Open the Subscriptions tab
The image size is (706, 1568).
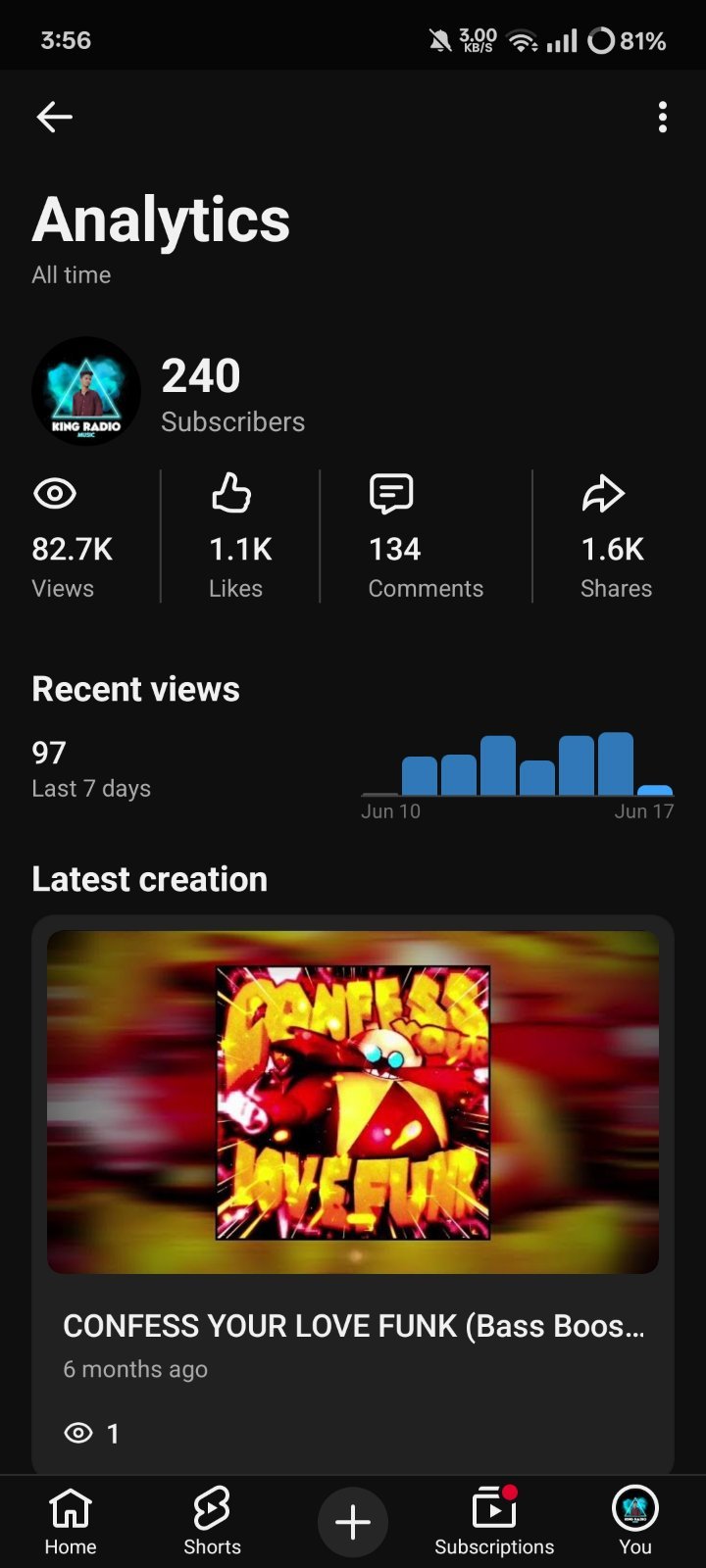(494, 1521)
